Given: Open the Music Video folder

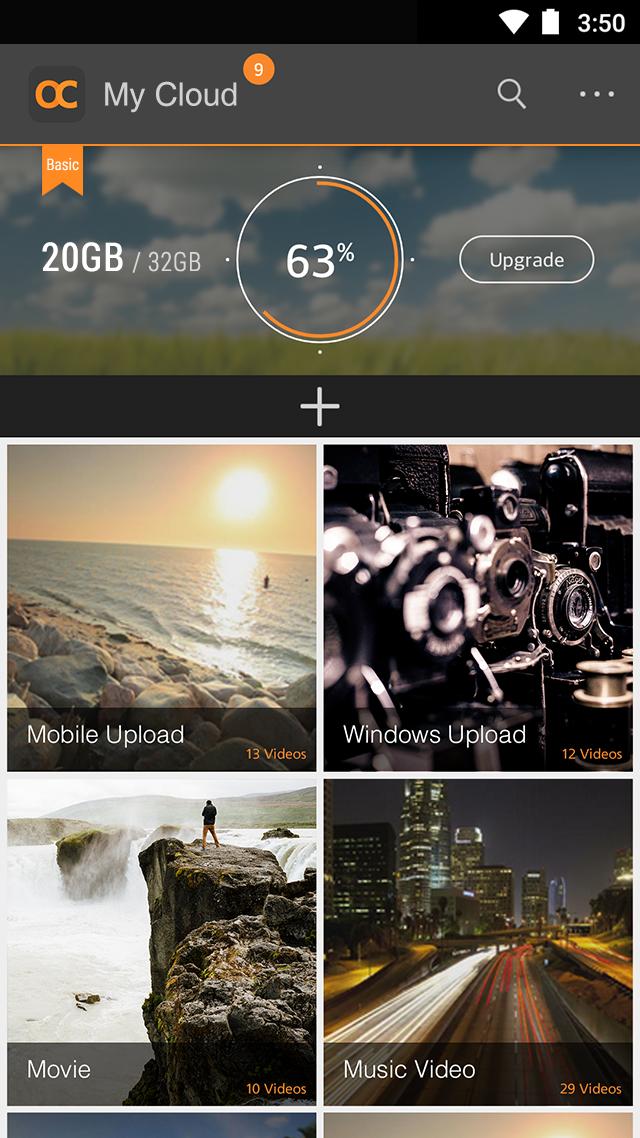Looking at the screenshot, I should [478, 942].
